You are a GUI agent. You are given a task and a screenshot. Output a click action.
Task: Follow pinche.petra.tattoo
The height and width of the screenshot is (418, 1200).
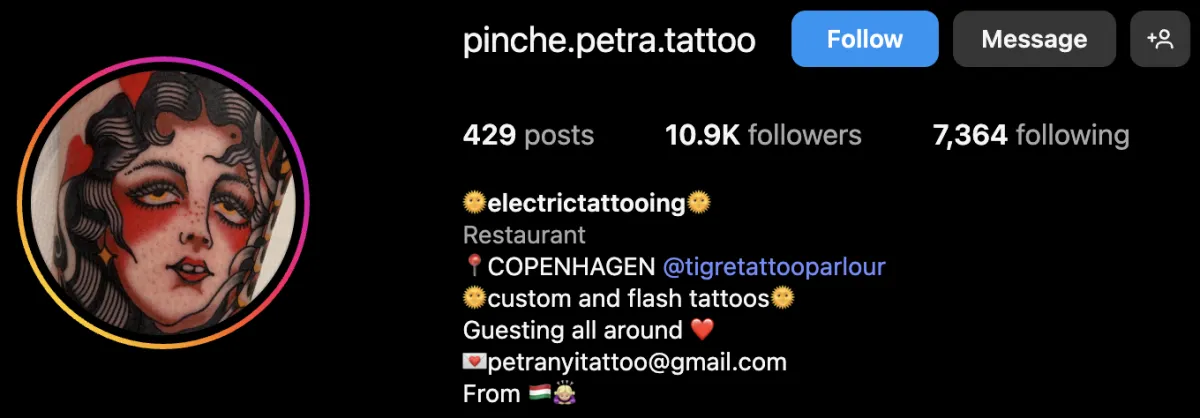(x=864, y=39)
